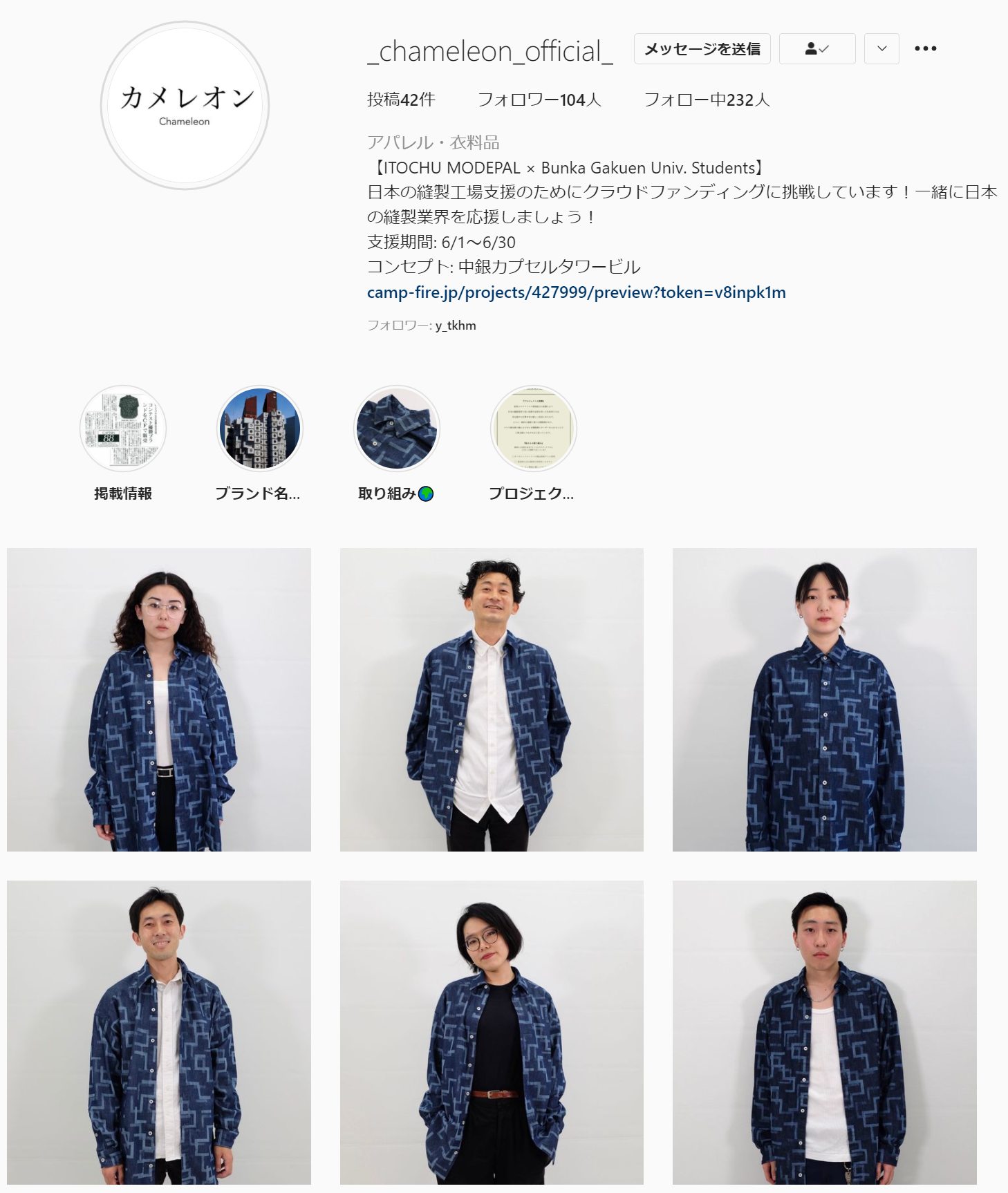Image resolution: width=1008 pixels, height=1193 pixels.
Task: Open follower y_tkhm's profile
Action: click(x=456, y=326)
